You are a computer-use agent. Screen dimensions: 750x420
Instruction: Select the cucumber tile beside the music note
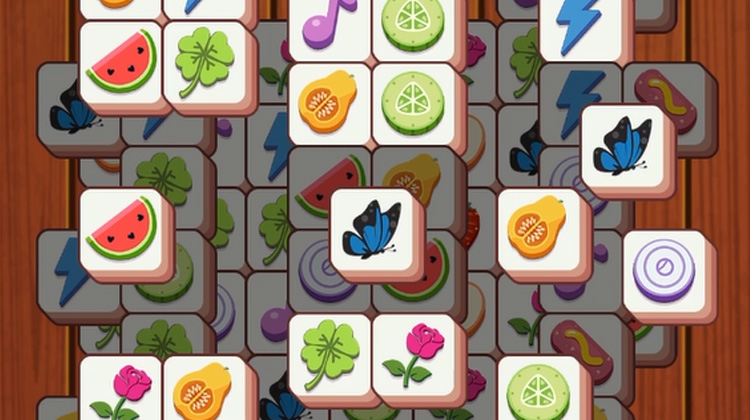413,25
